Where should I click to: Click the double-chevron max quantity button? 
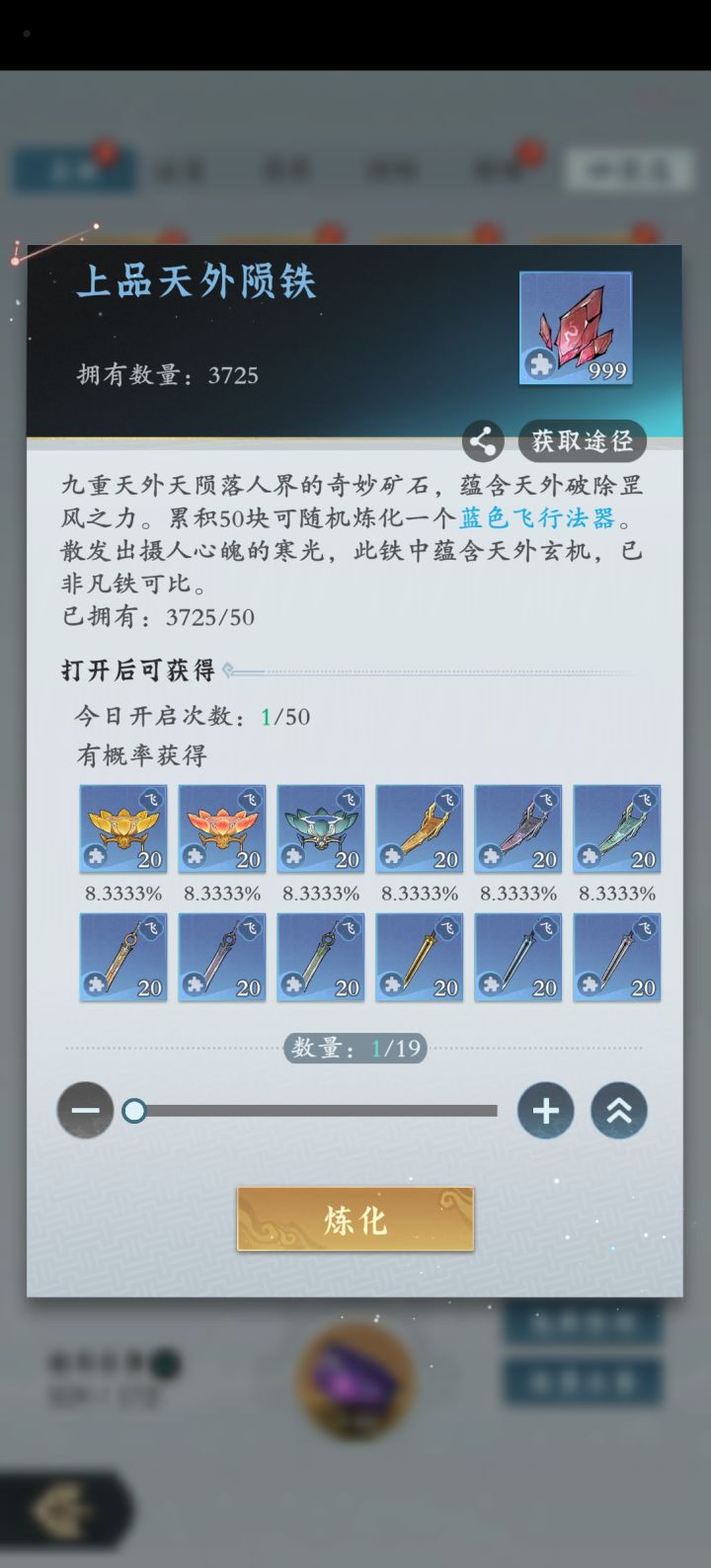point(618,1110)
